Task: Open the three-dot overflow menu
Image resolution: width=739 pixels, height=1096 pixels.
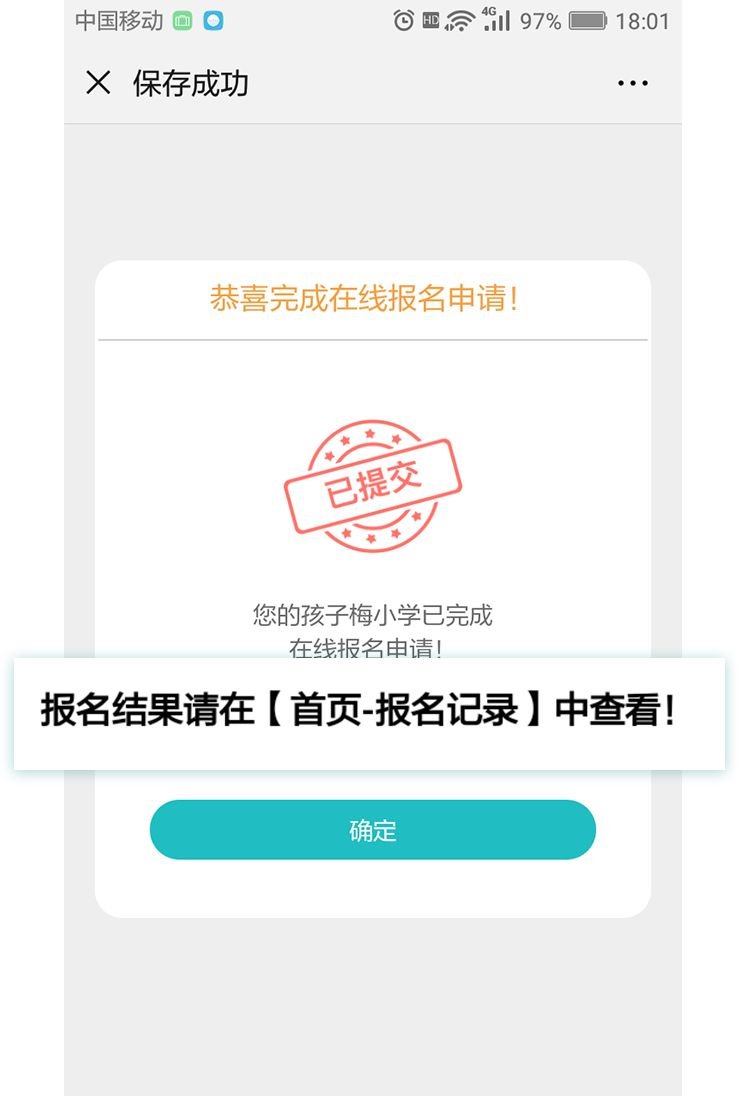Action: point(632,84)
